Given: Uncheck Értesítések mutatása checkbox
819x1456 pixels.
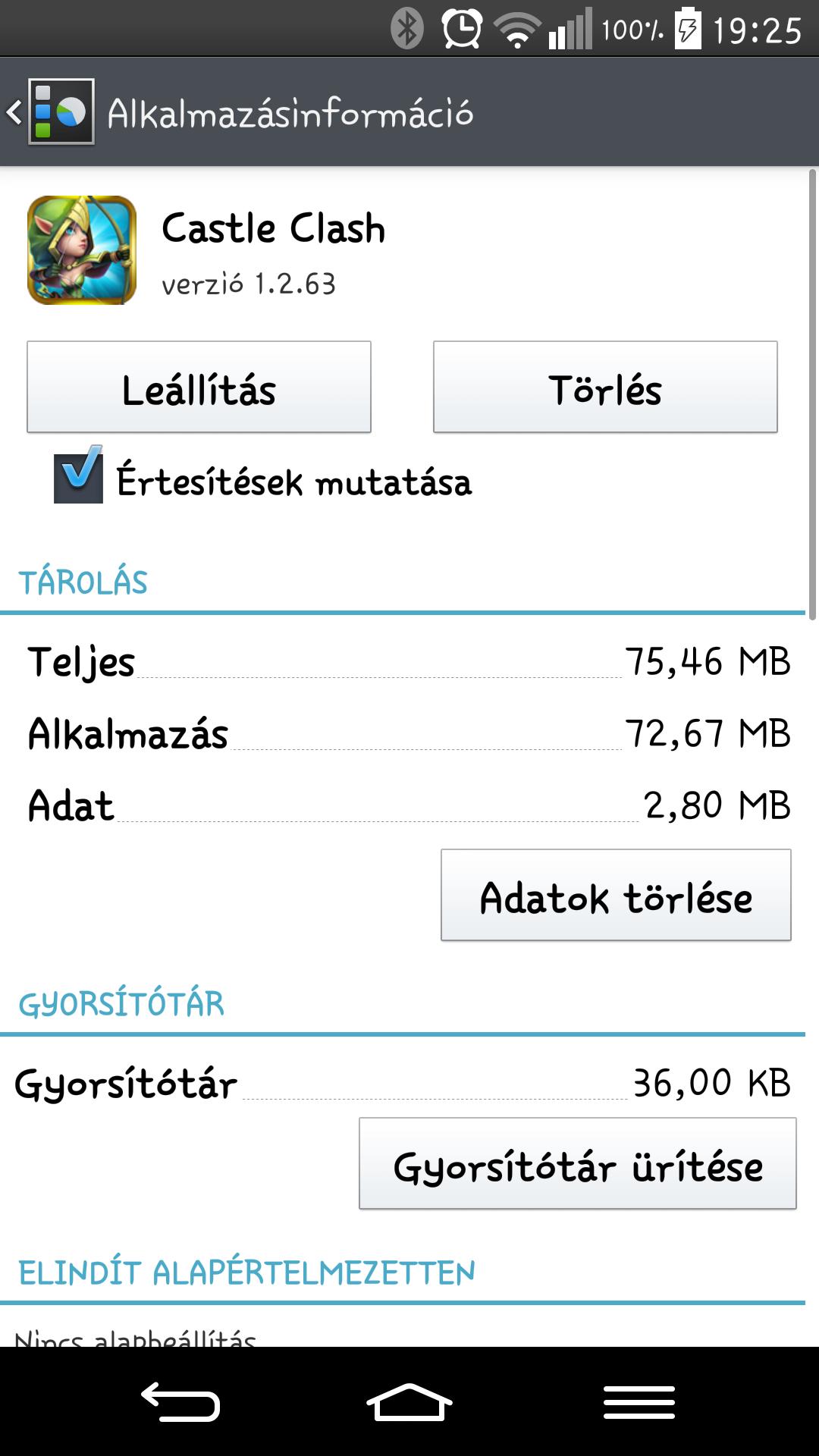Looking at the screenshot, I should point(78,475).
